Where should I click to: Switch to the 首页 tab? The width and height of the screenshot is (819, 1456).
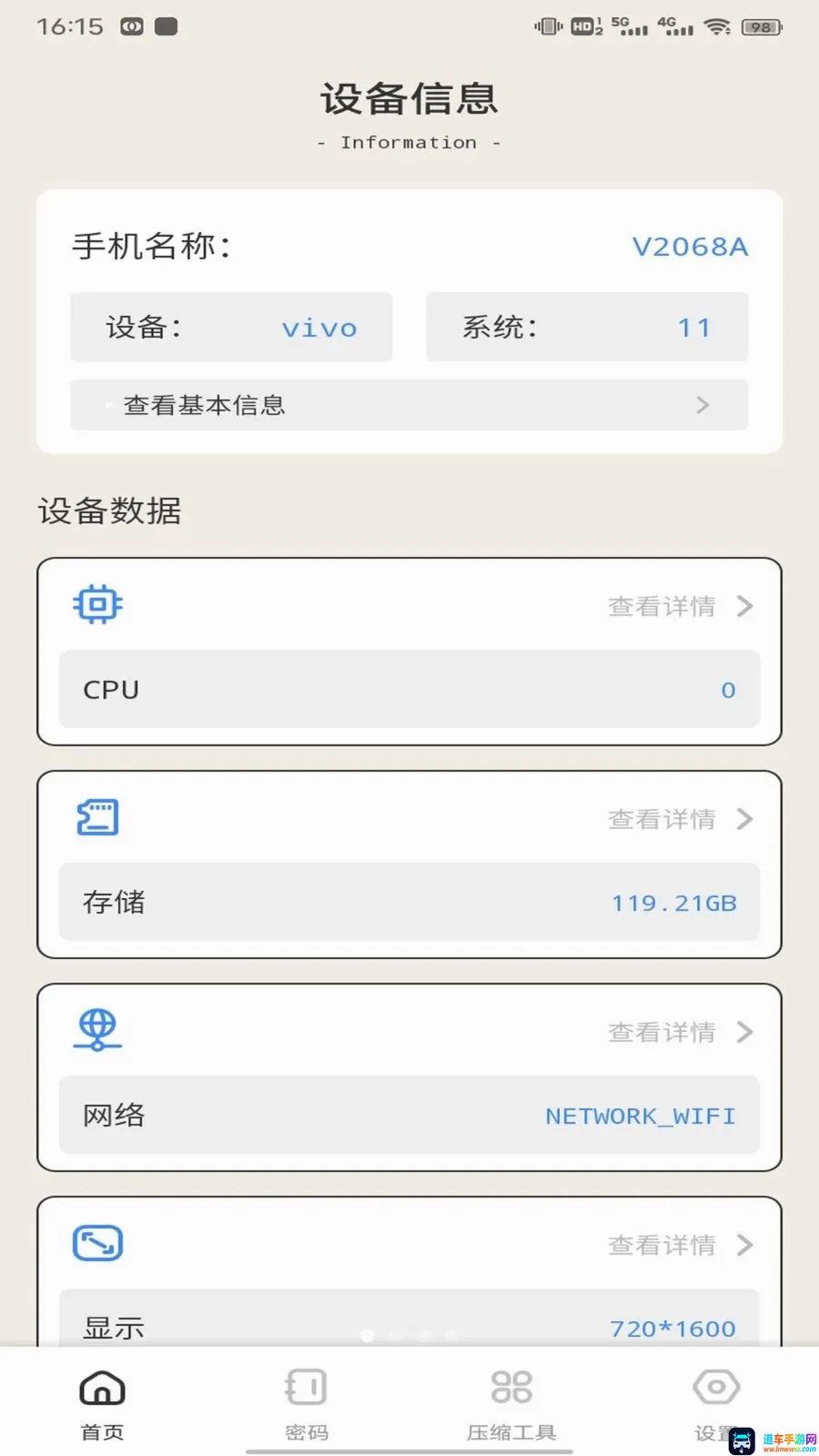pyautogui.click(x=102, y=1405)
